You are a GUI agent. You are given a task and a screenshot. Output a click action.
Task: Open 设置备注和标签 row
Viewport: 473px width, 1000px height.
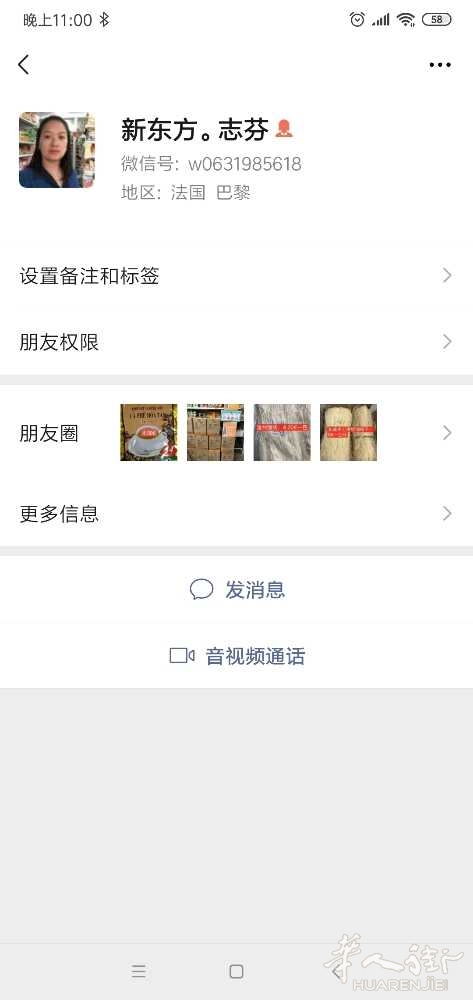tap(236, 276)
